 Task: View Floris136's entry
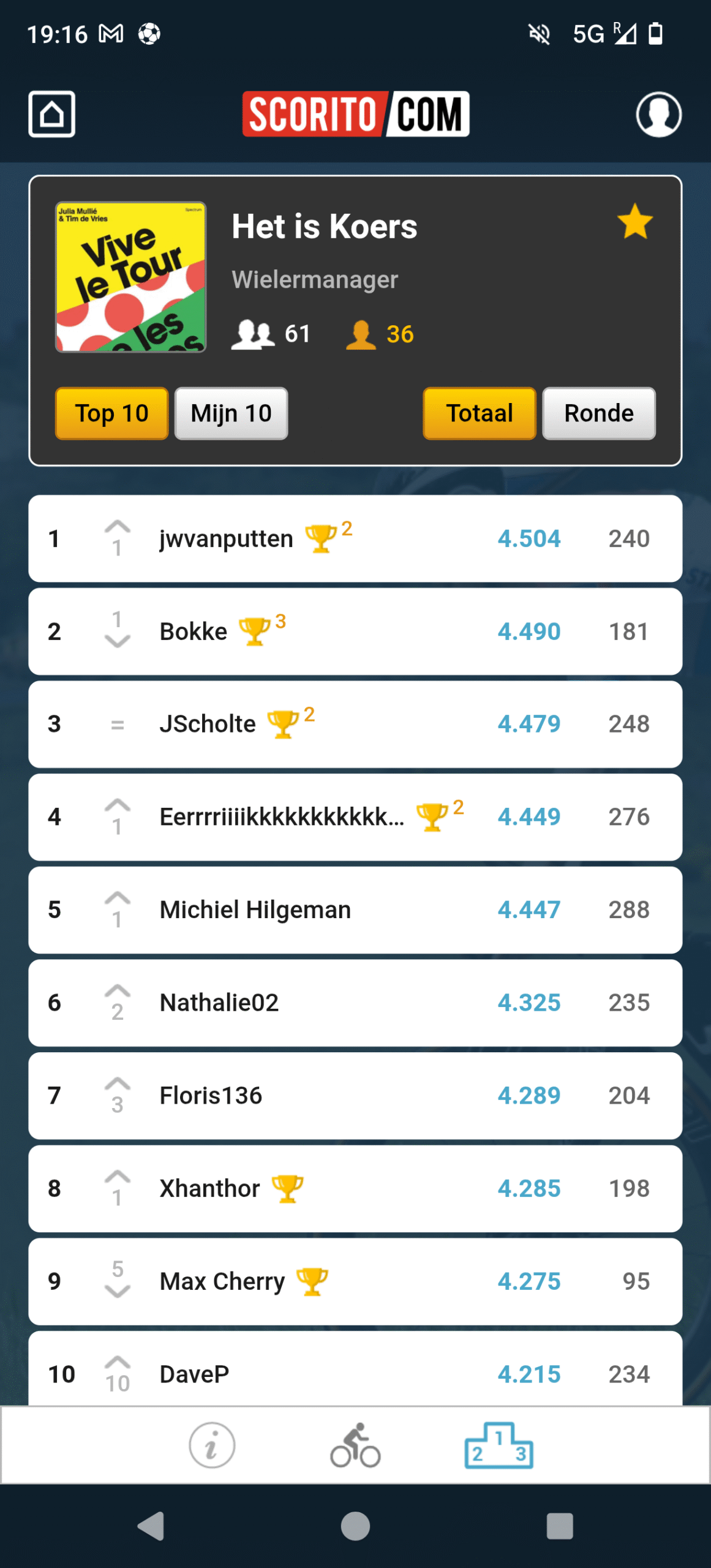355,1096
